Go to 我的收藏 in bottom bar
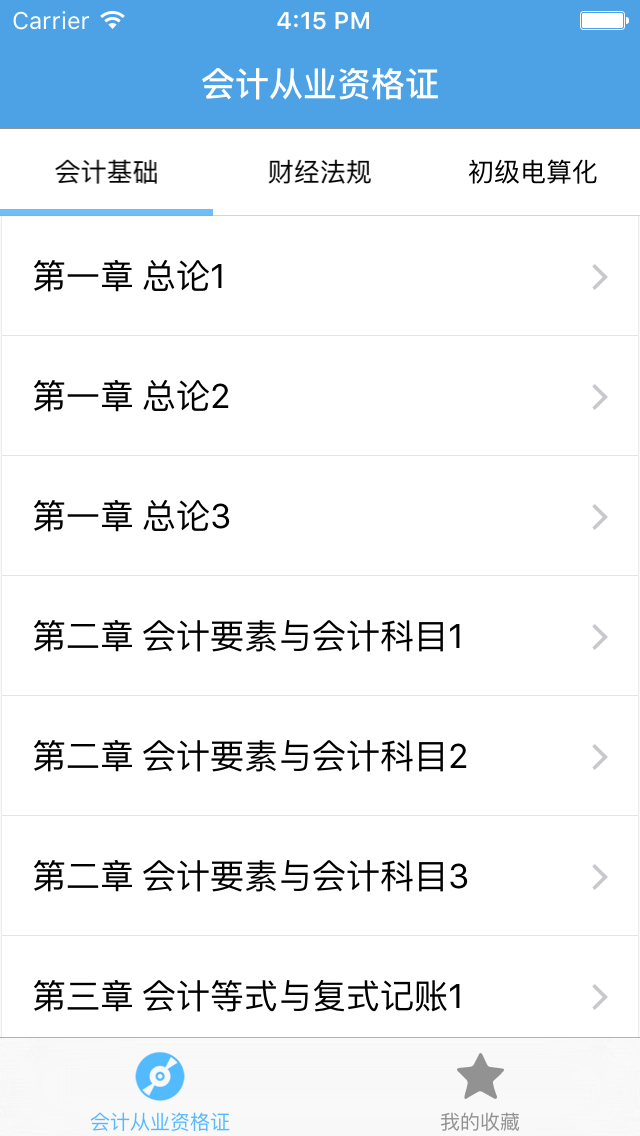 [480, 1089]
